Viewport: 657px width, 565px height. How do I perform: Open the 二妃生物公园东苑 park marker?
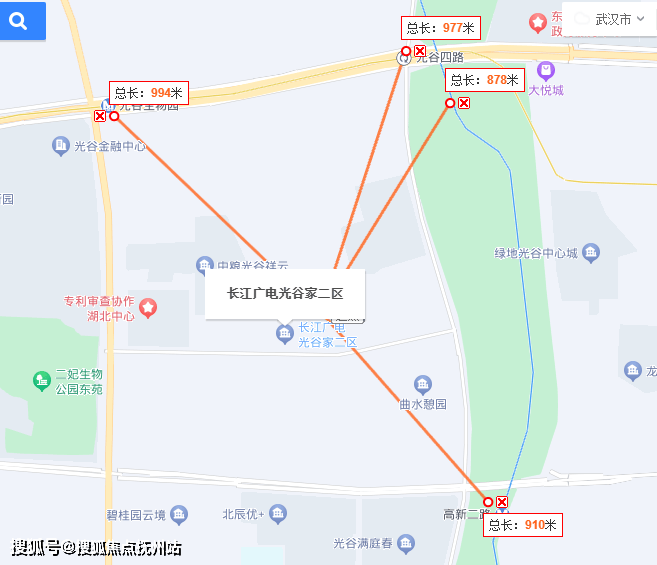coord(41,381)
